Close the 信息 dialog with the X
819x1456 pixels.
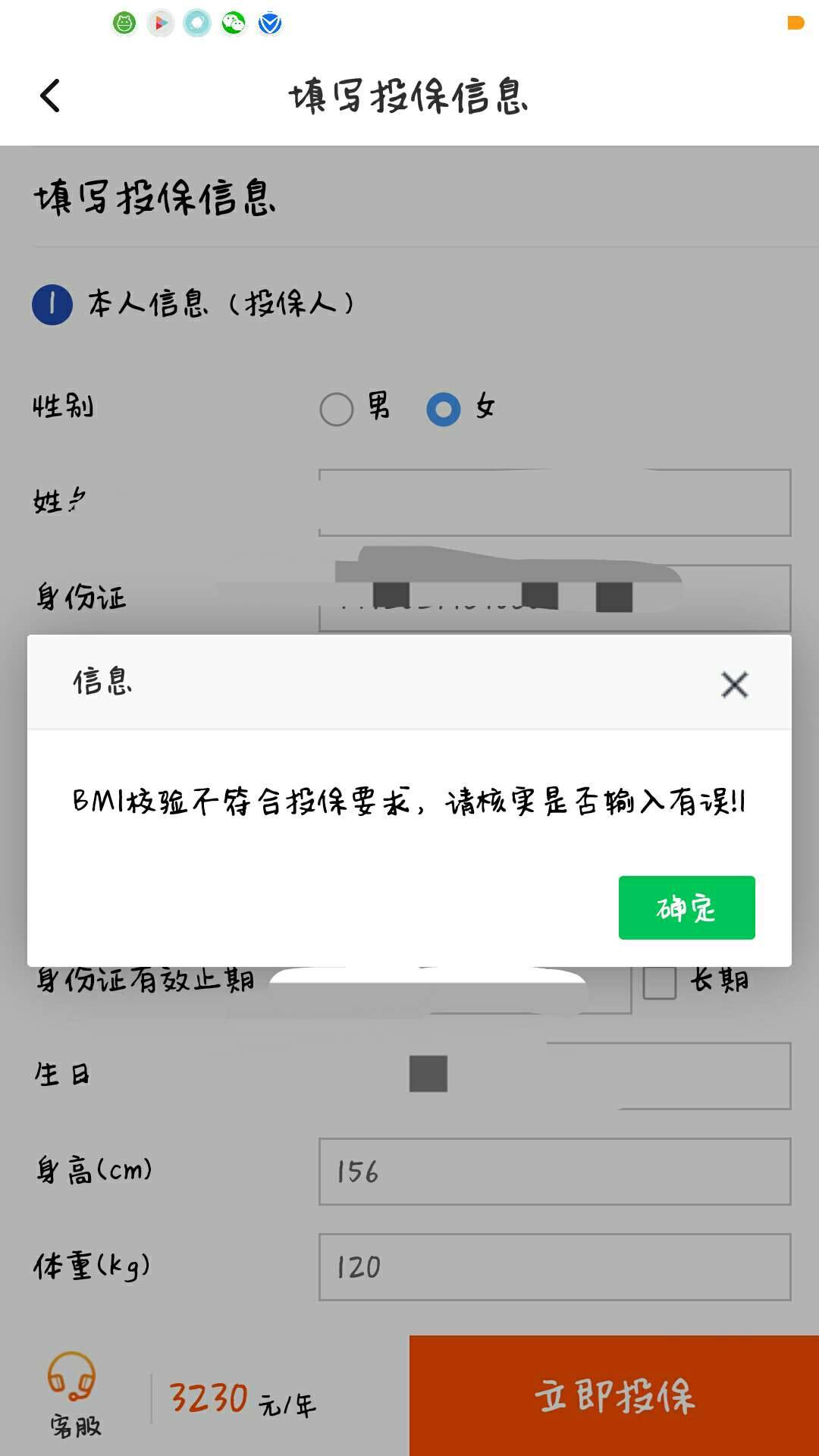(x=734, y=685)
